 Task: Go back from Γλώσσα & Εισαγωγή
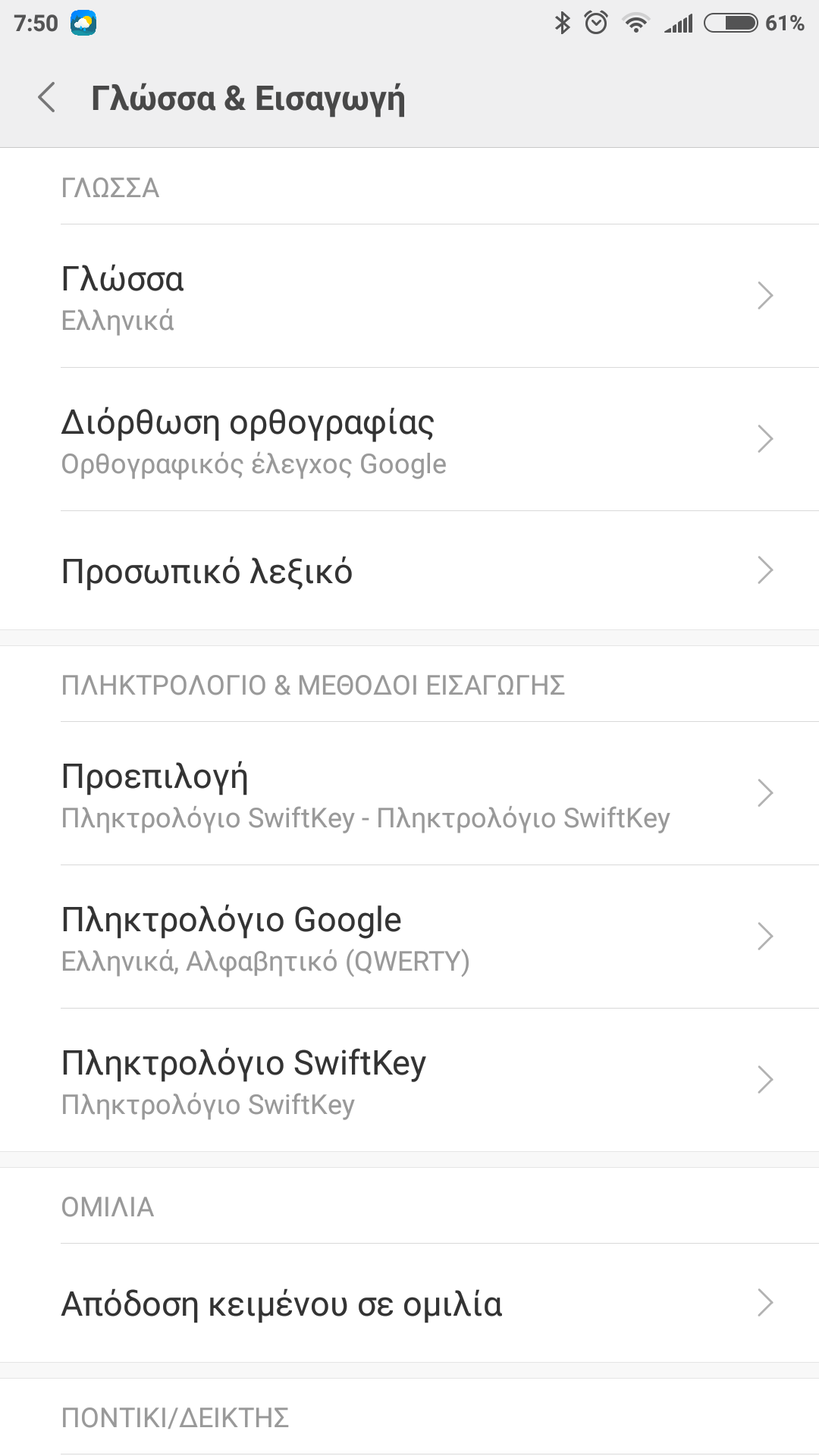47,98
